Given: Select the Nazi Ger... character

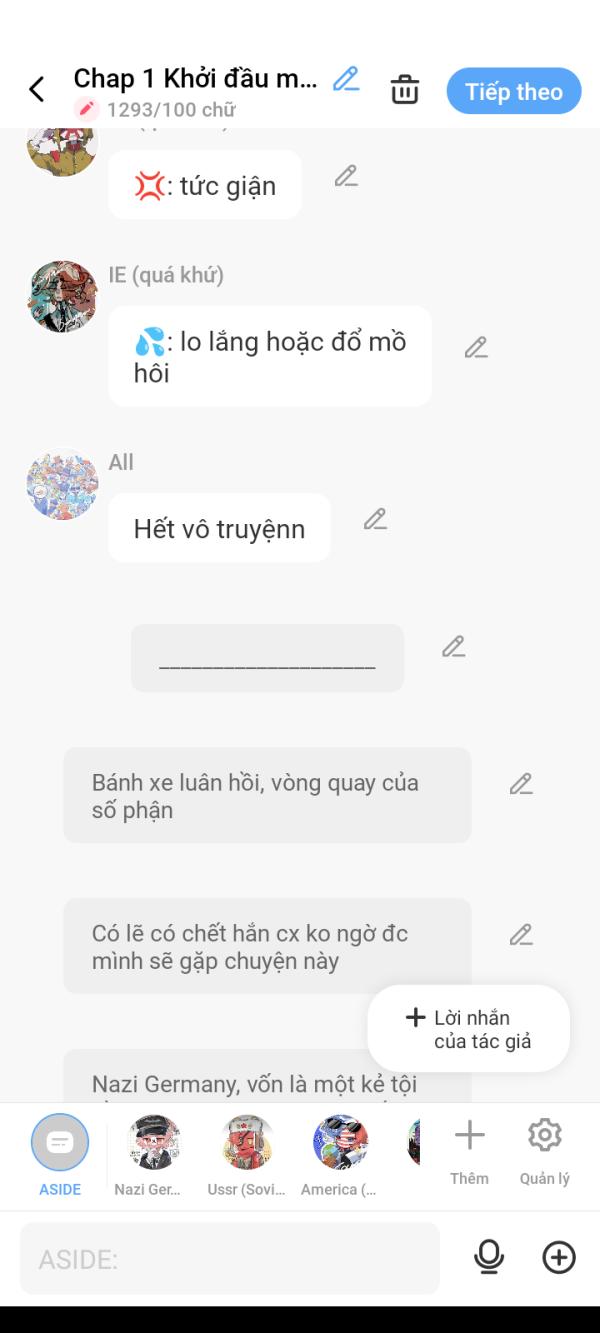Looking at the screenshot, I should point(154,1143).
